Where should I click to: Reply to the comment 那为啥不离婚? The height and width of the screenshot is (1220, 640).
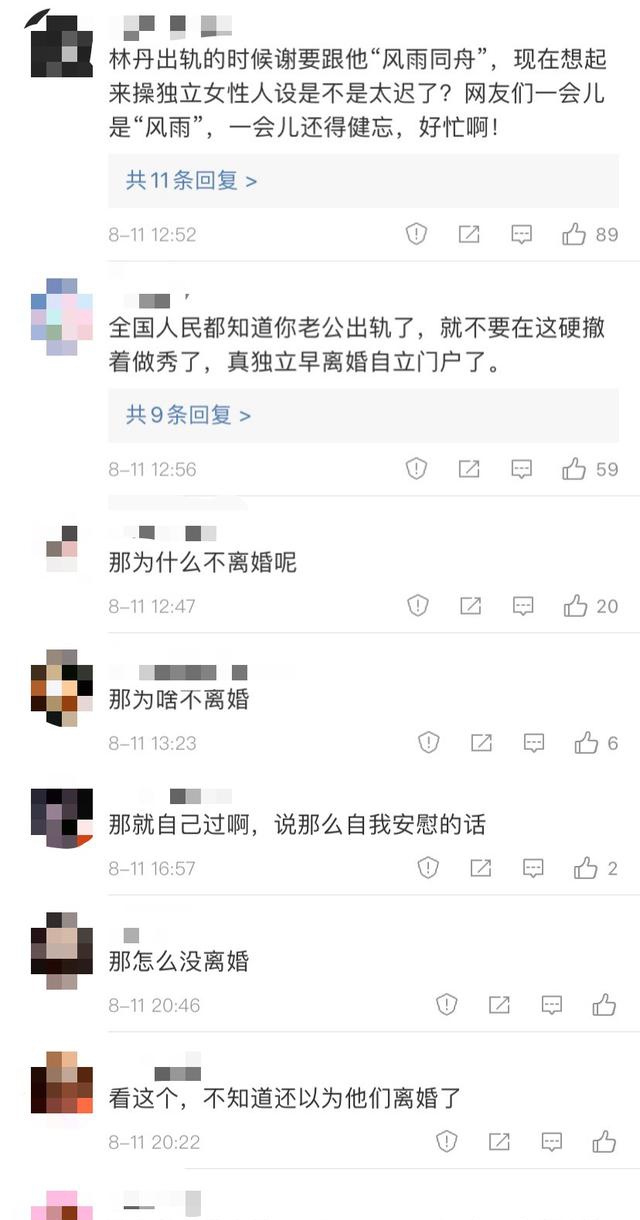click(534, 743)
